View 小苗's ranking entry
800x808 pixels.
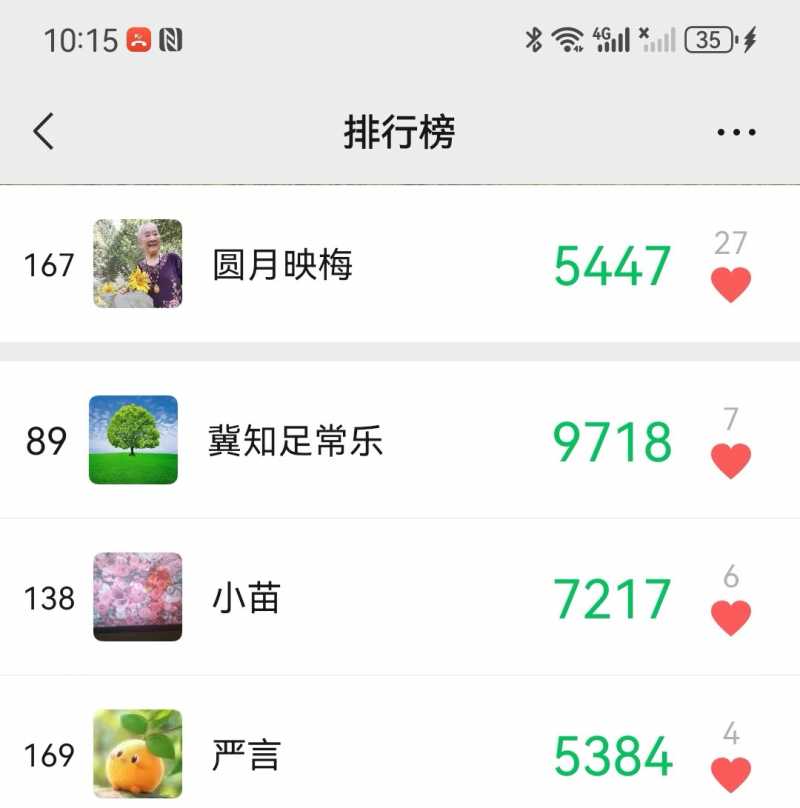pos(246,598)
